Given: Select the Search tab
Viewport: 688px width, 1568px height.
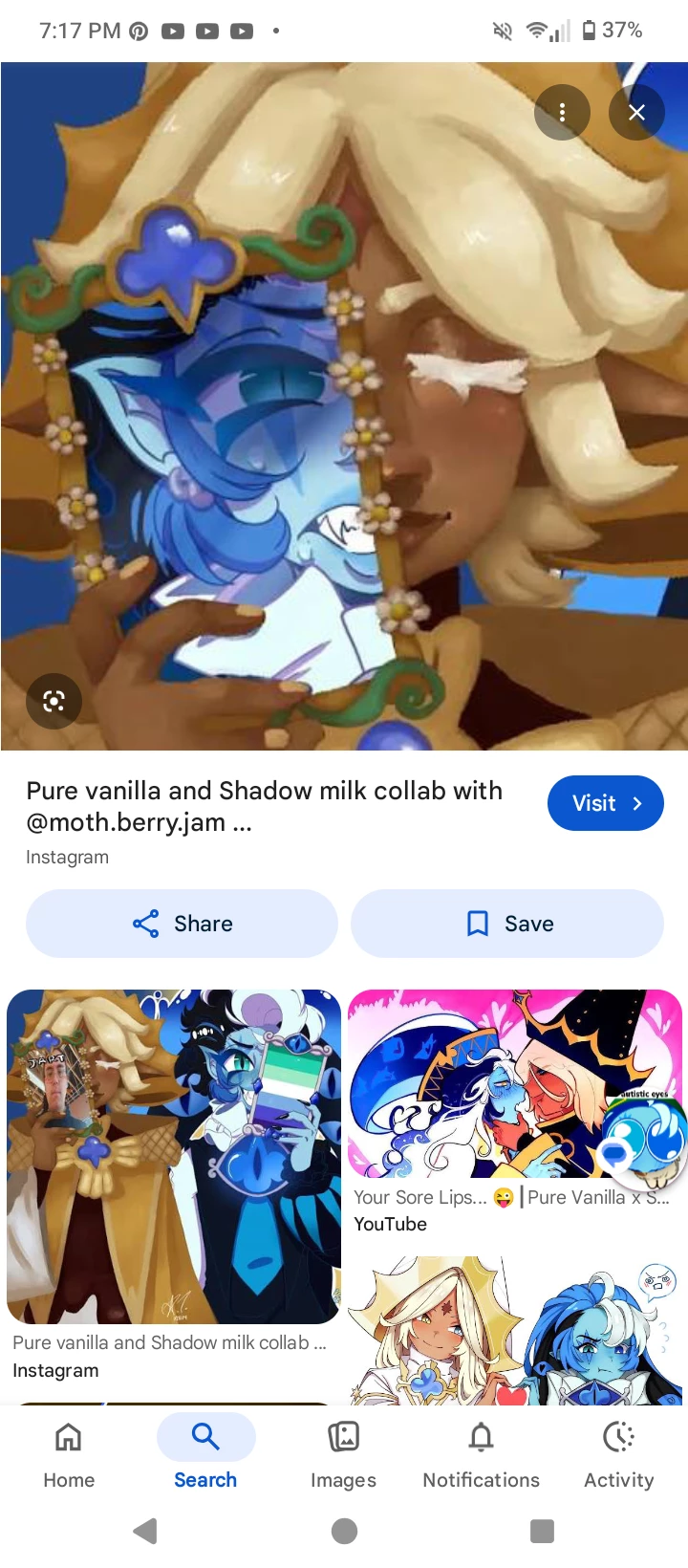Looking at the screenshot, I should 205,1454.
